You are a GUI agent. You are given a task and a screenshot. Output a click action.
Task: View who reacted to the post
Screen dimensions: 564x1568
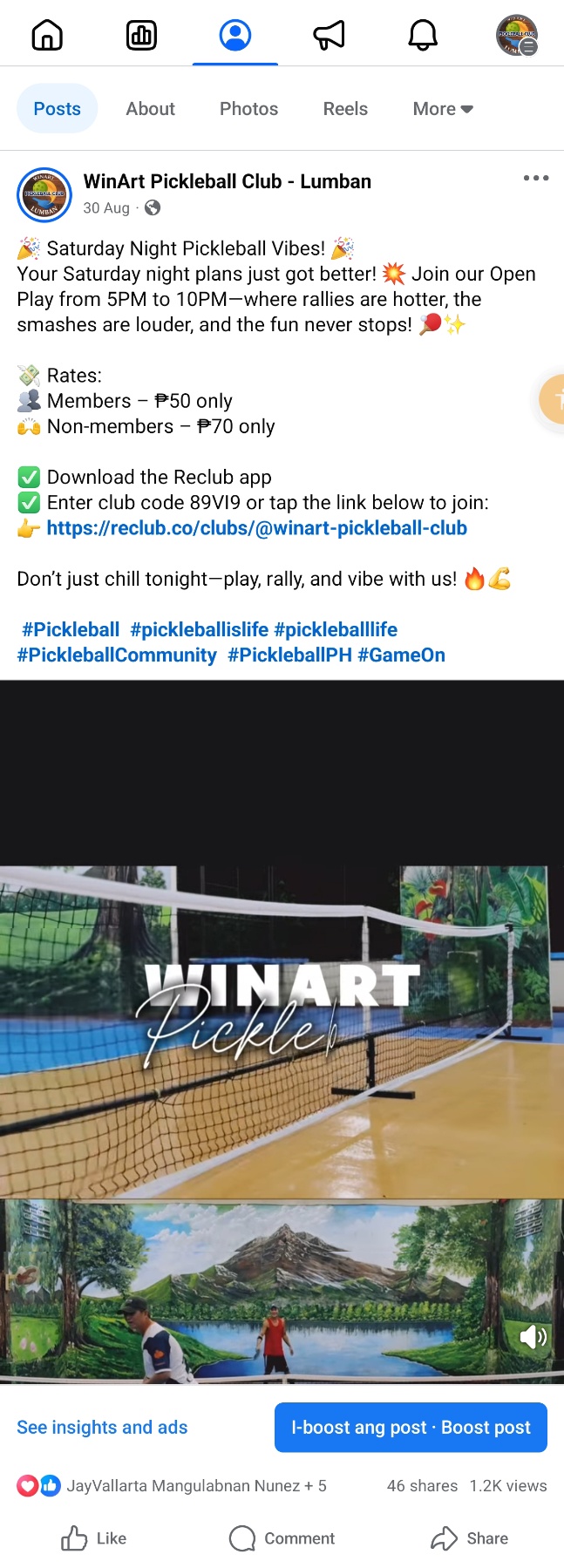[170, 1486]
